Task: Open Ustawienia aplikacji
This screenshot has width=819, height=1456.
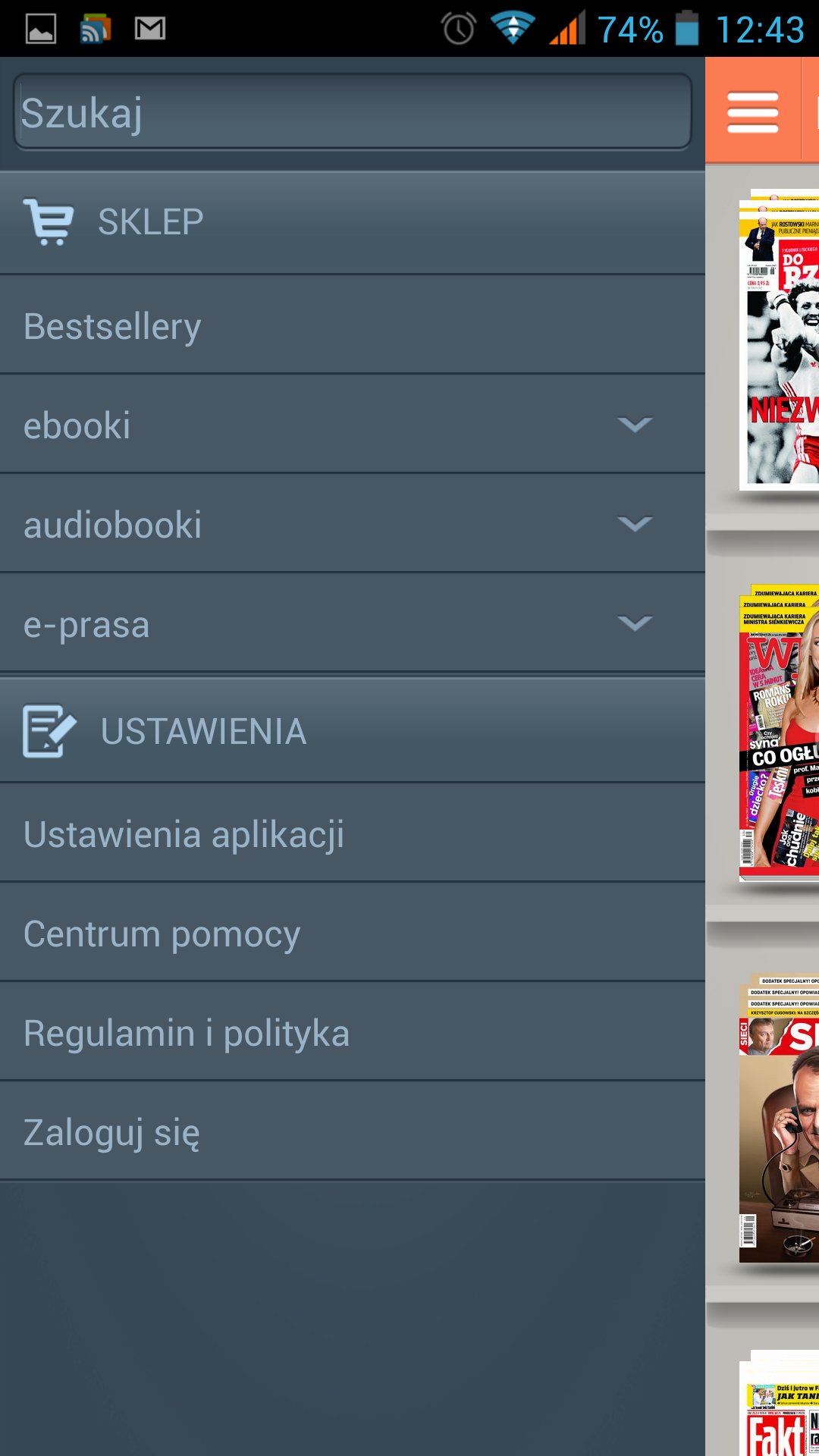Action: [353, 834]
